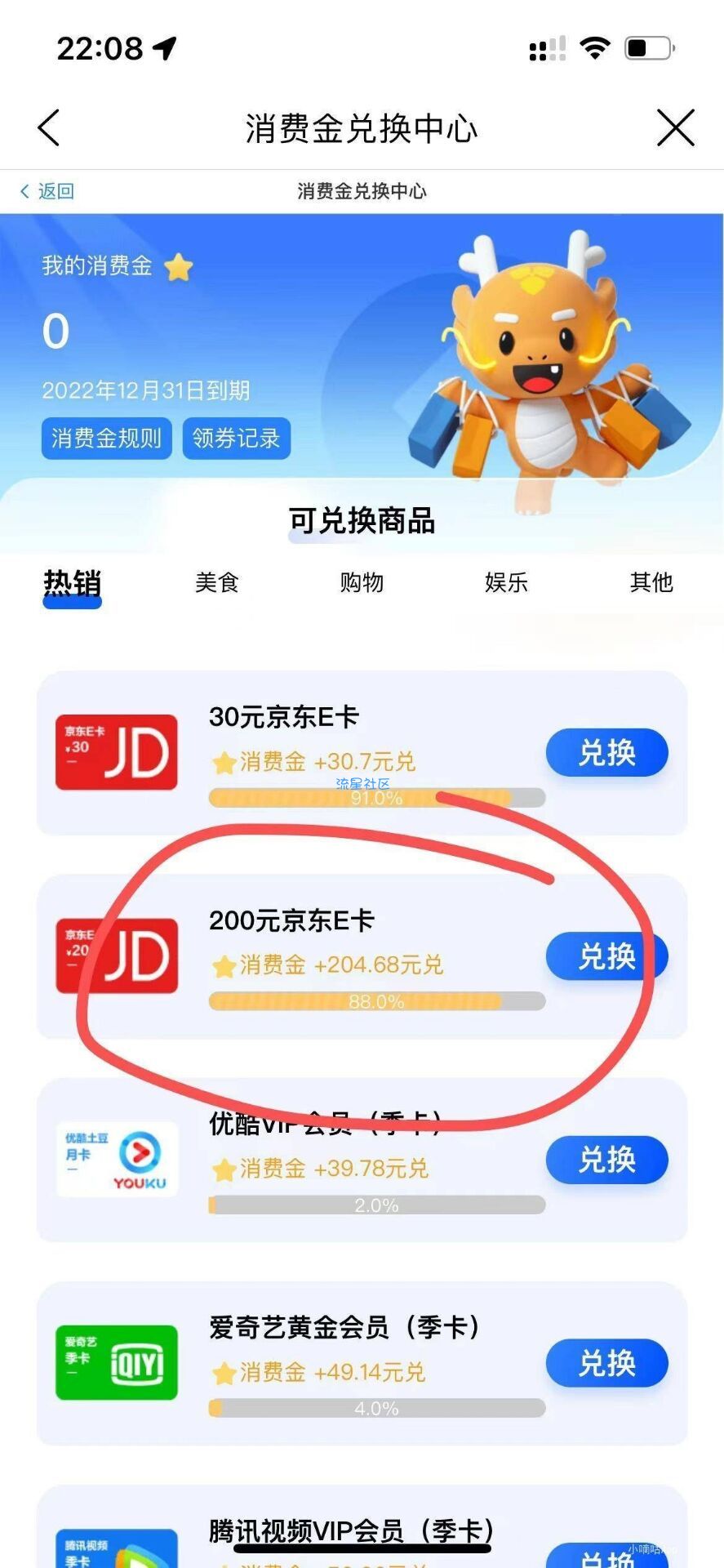Open 消费金规则 rules

click(x=106, y=439)
